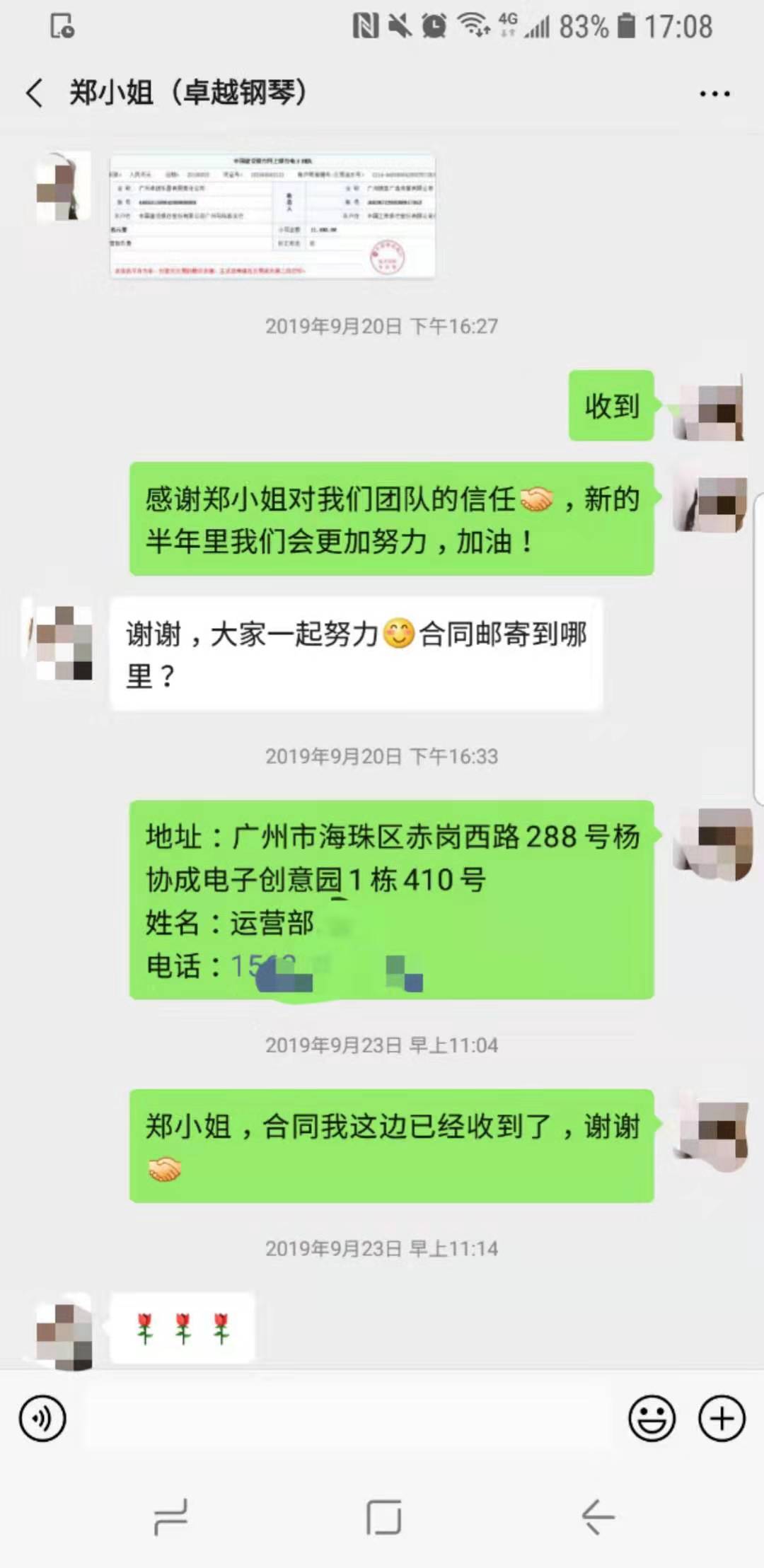
Task: Open the emoji sticker panel
Action: tap(651, 1418)
